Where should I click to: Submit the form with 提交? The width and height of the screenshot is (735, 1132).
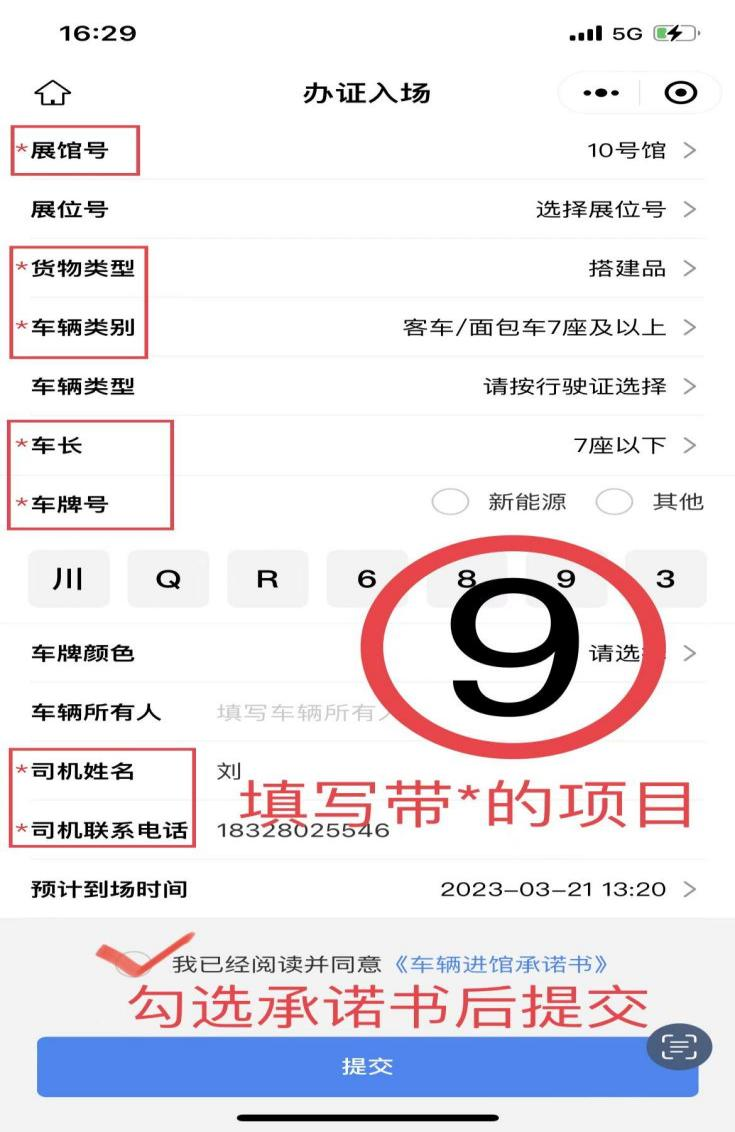[x=367, y=1066]
